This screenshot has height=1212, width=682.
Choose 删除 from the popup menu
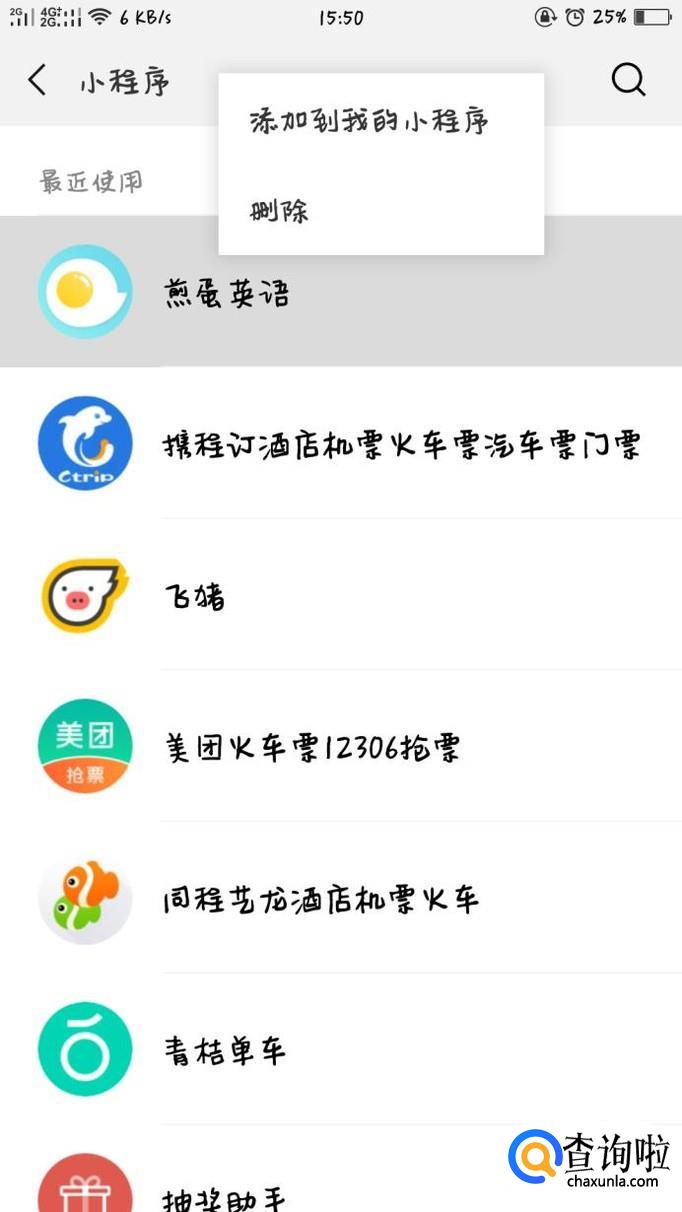280,211
